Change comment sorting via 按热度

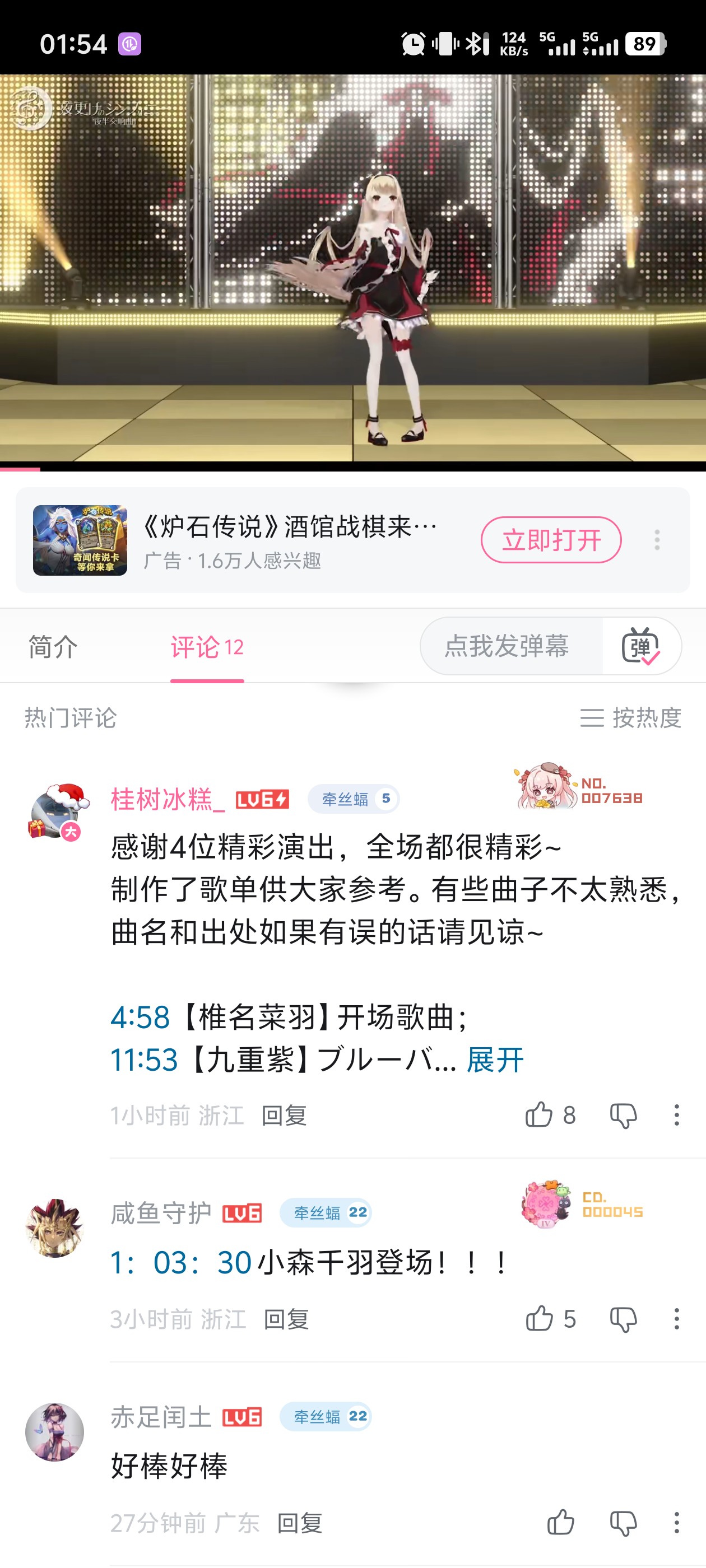(631, 718)
